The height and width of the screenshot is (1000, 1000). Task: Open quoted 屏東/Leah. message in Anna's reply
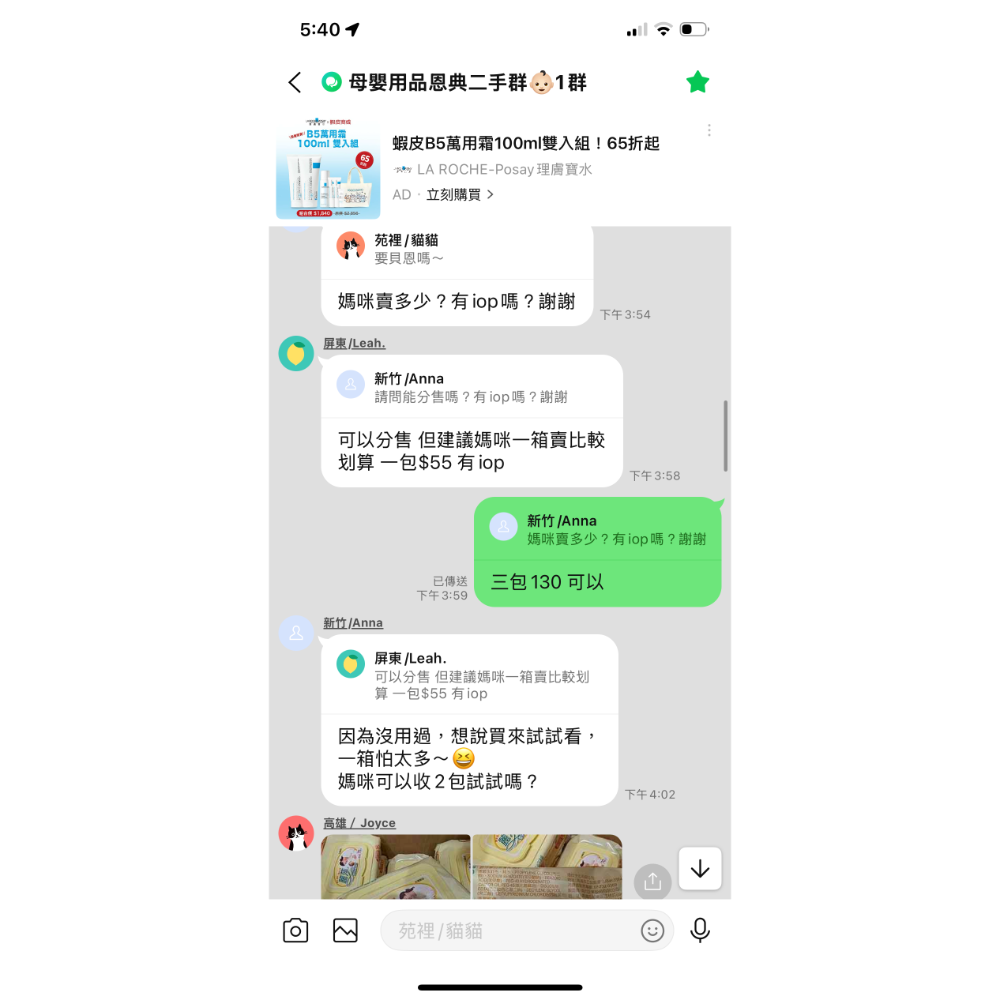pos(468,676)
